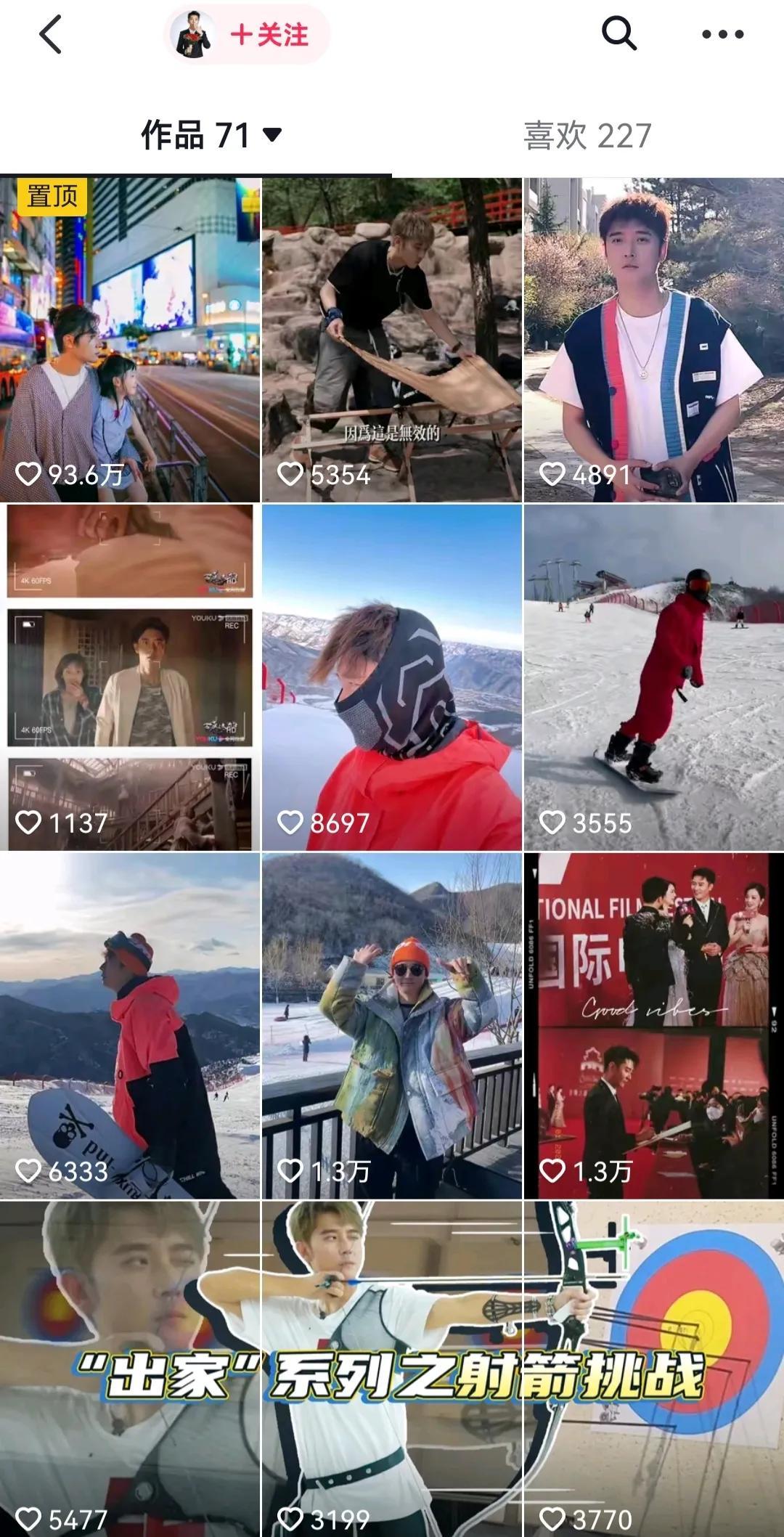Switch to the 喜欢 227 tab
Image resolution: width=784 pixels, height=1537 pixels.
[x=587, y=136]
